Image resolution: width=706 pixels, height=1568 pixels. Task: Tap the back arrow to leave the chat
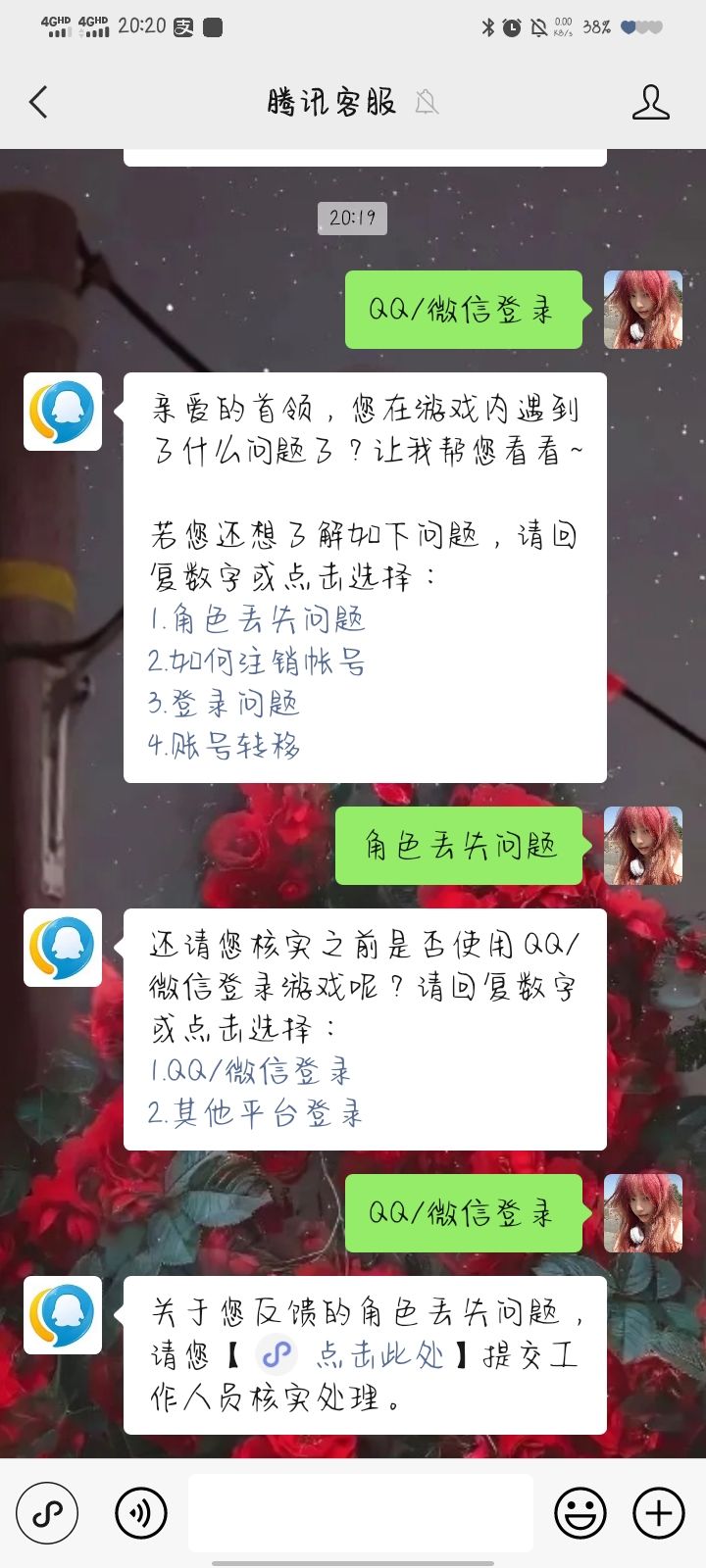(x=37, y=101)
